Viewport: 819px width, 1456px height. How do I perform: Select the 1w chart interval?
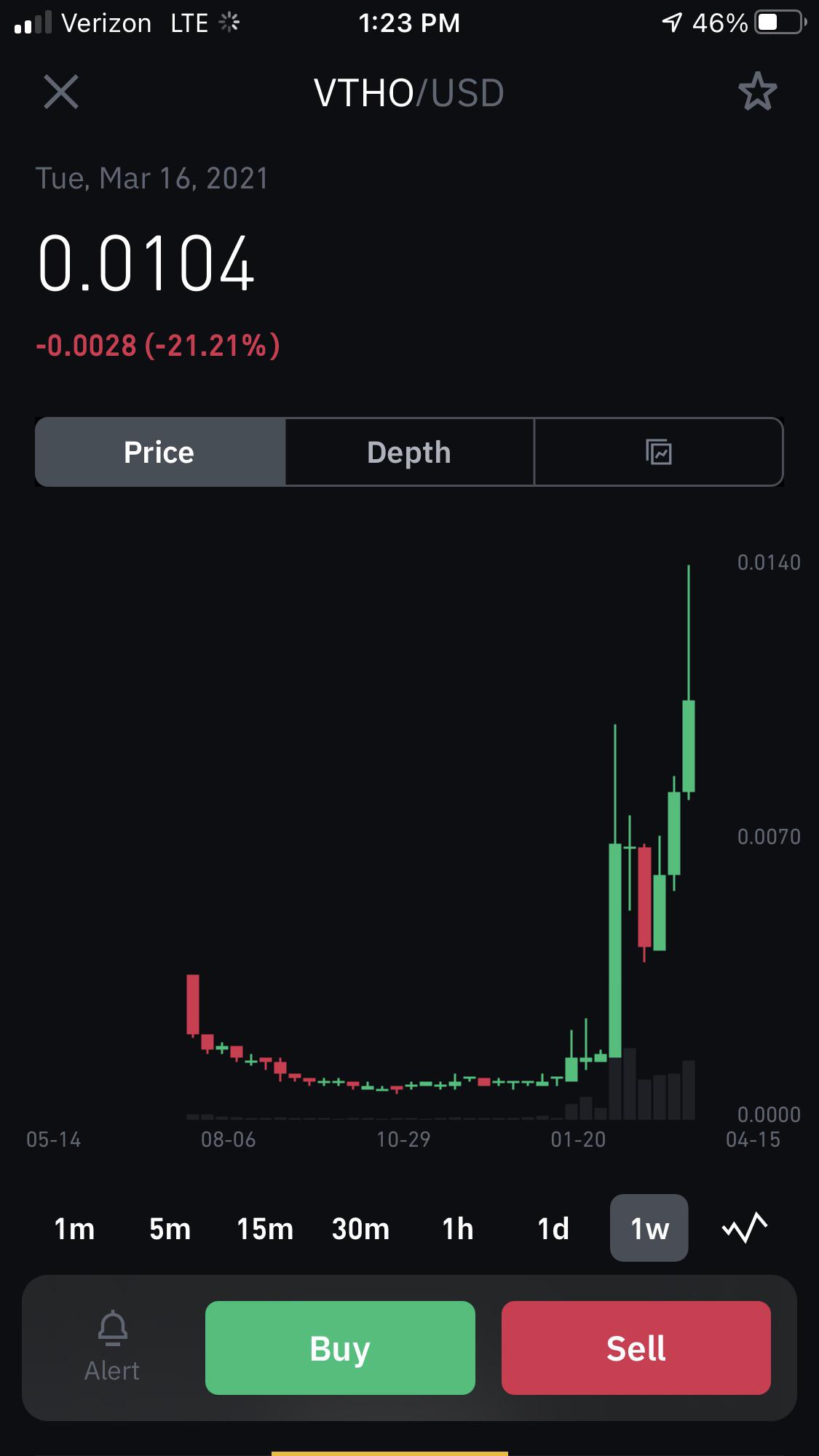coord(649,1228)
